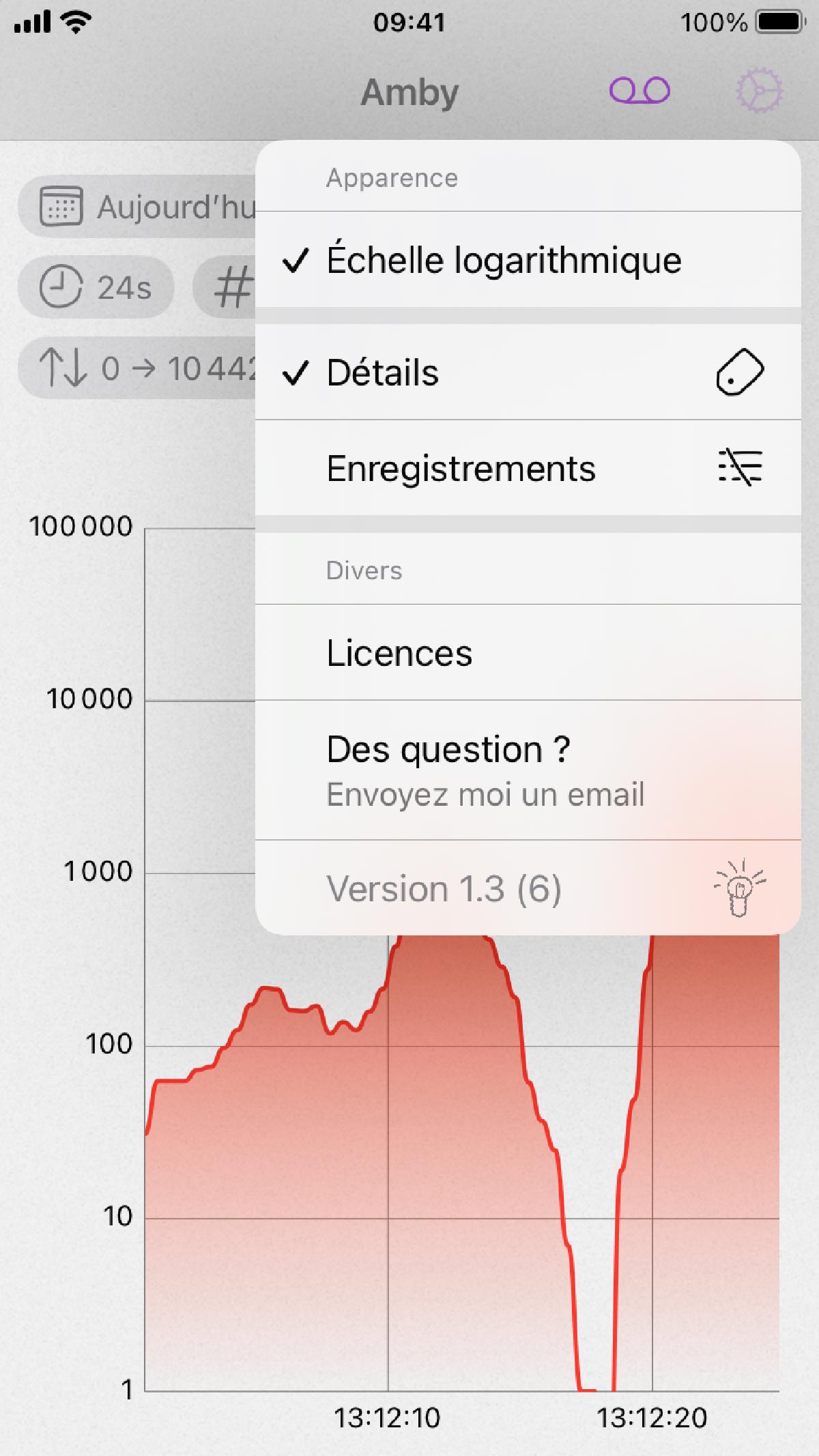
Task: Close menu via the settings gear icon
Action: point(758,91)
